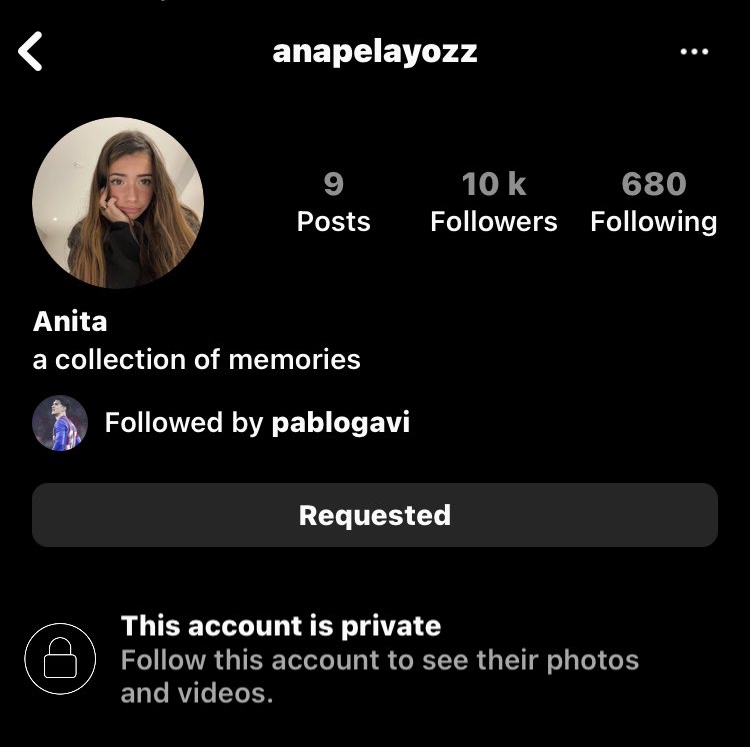This screenshot has width=750, height=747.
Task: Open pablogavi from the Followed by line
Action: pyautogui.click(x=340, y=423)
